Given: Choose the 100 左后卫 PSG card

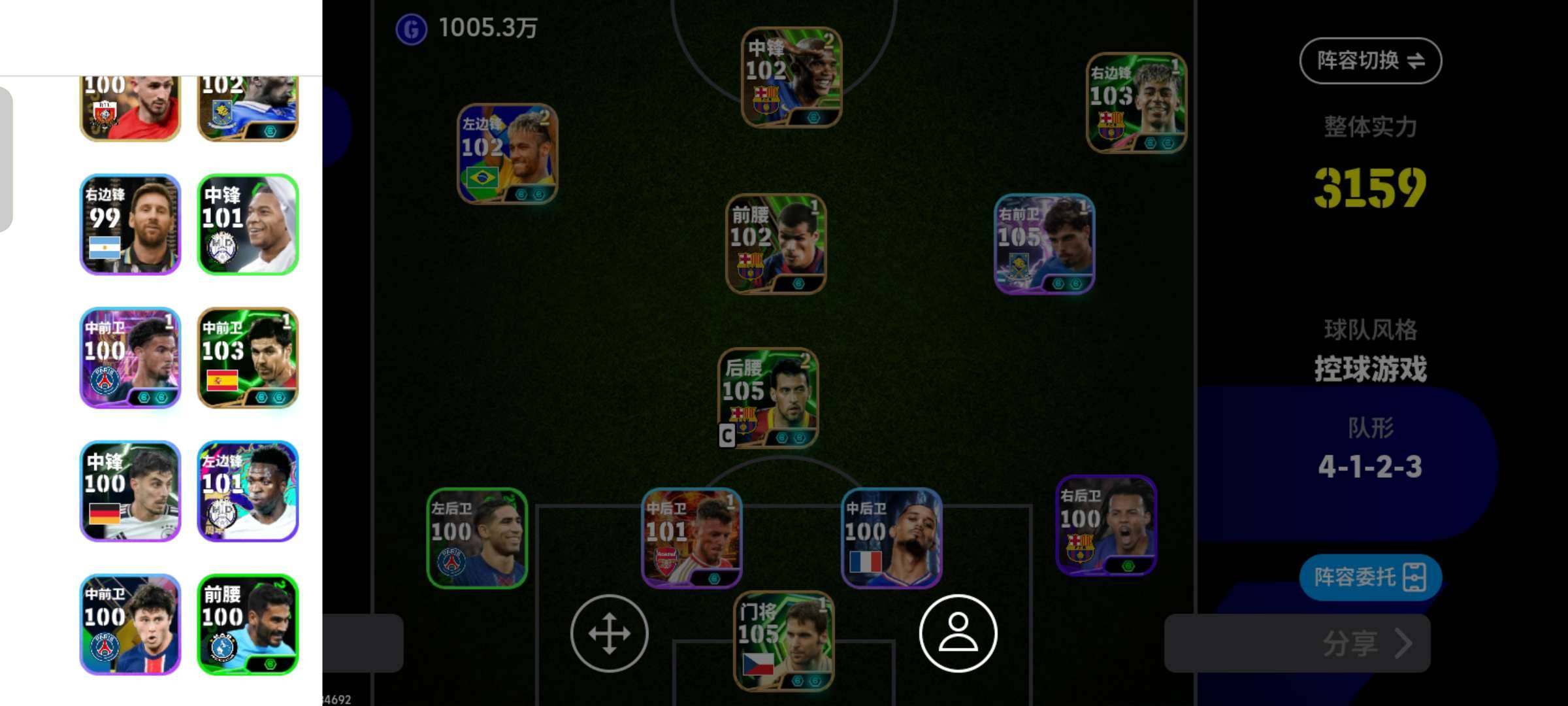Looking at the screenshot, I should 477,538.
